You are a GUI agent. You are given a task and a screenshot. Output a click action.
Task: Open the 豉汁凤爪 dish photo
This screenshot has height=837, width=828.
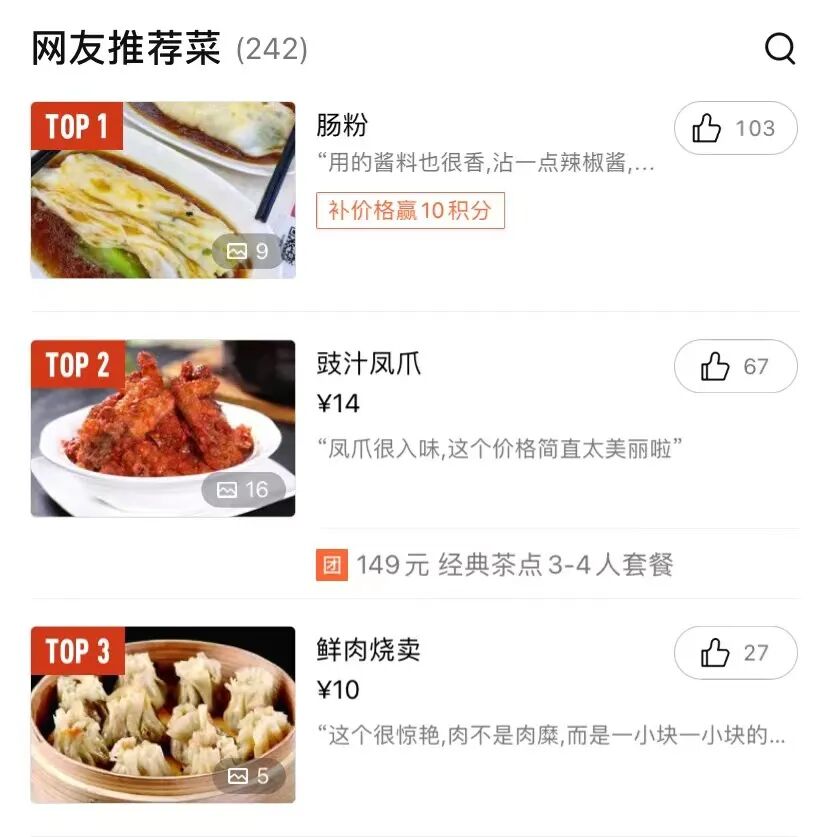click(x=163, y=428)
